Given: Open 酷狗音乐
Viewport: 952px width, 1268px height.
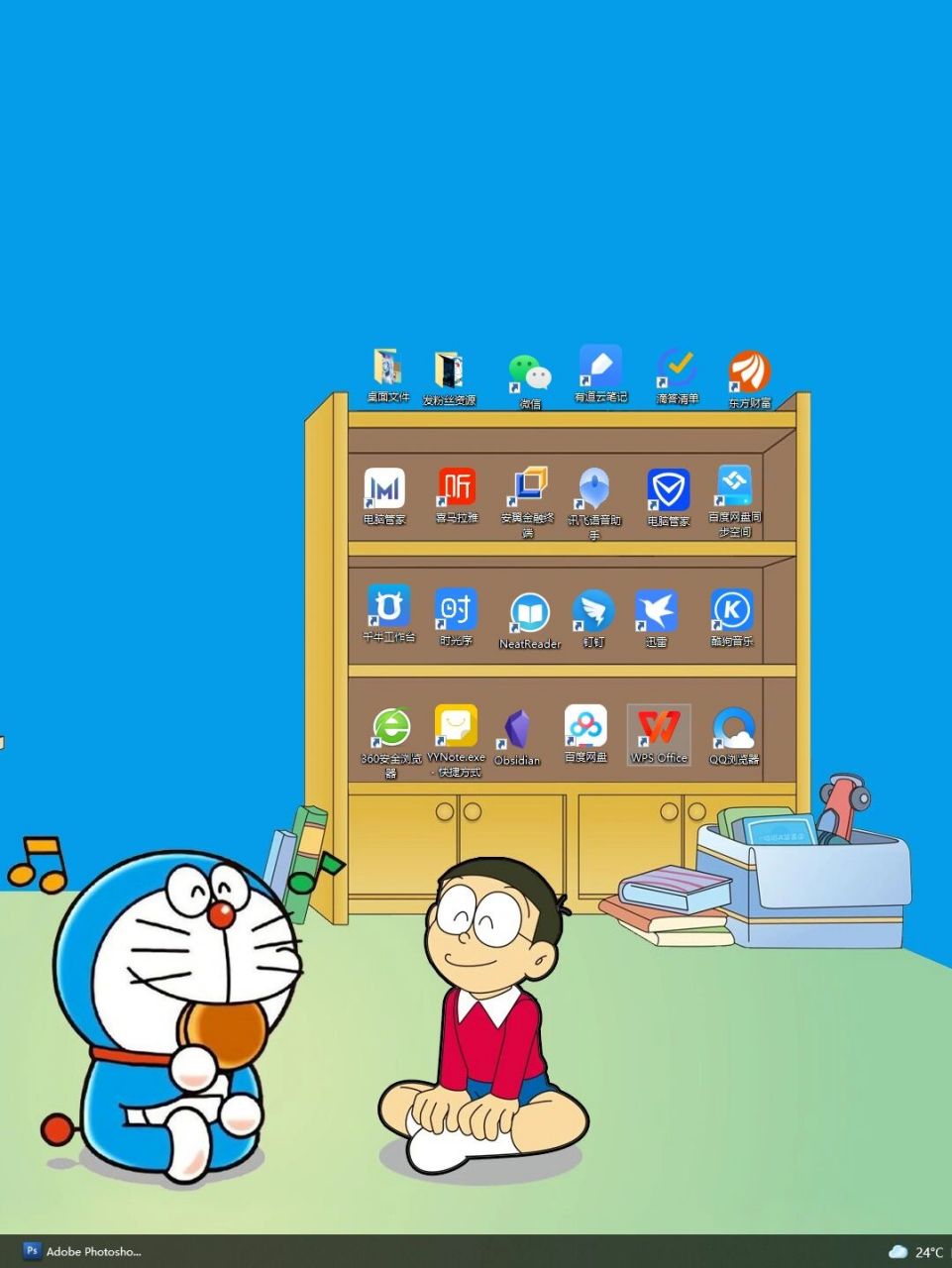Looking at the screenshot, I should point(732,610).
